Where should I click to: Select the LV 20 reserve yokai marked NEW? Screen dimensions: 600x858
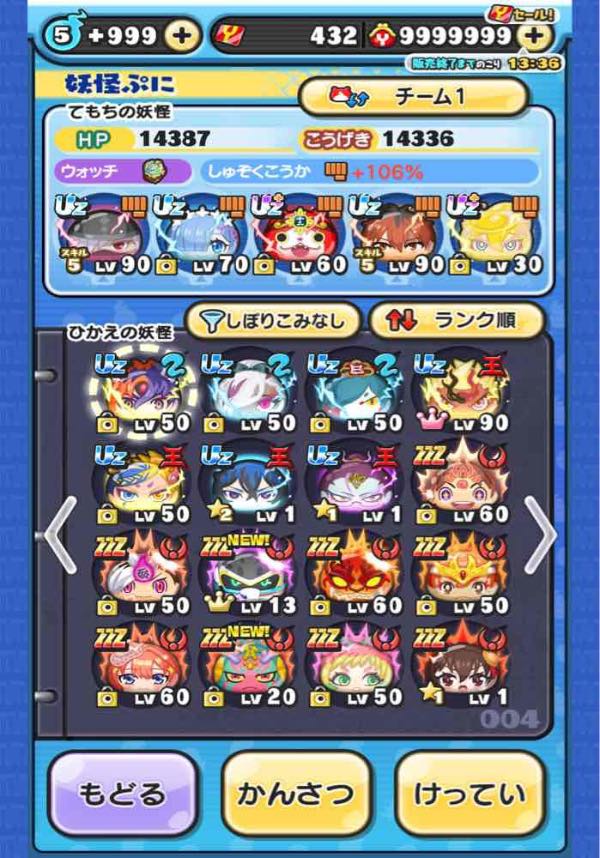248,664
